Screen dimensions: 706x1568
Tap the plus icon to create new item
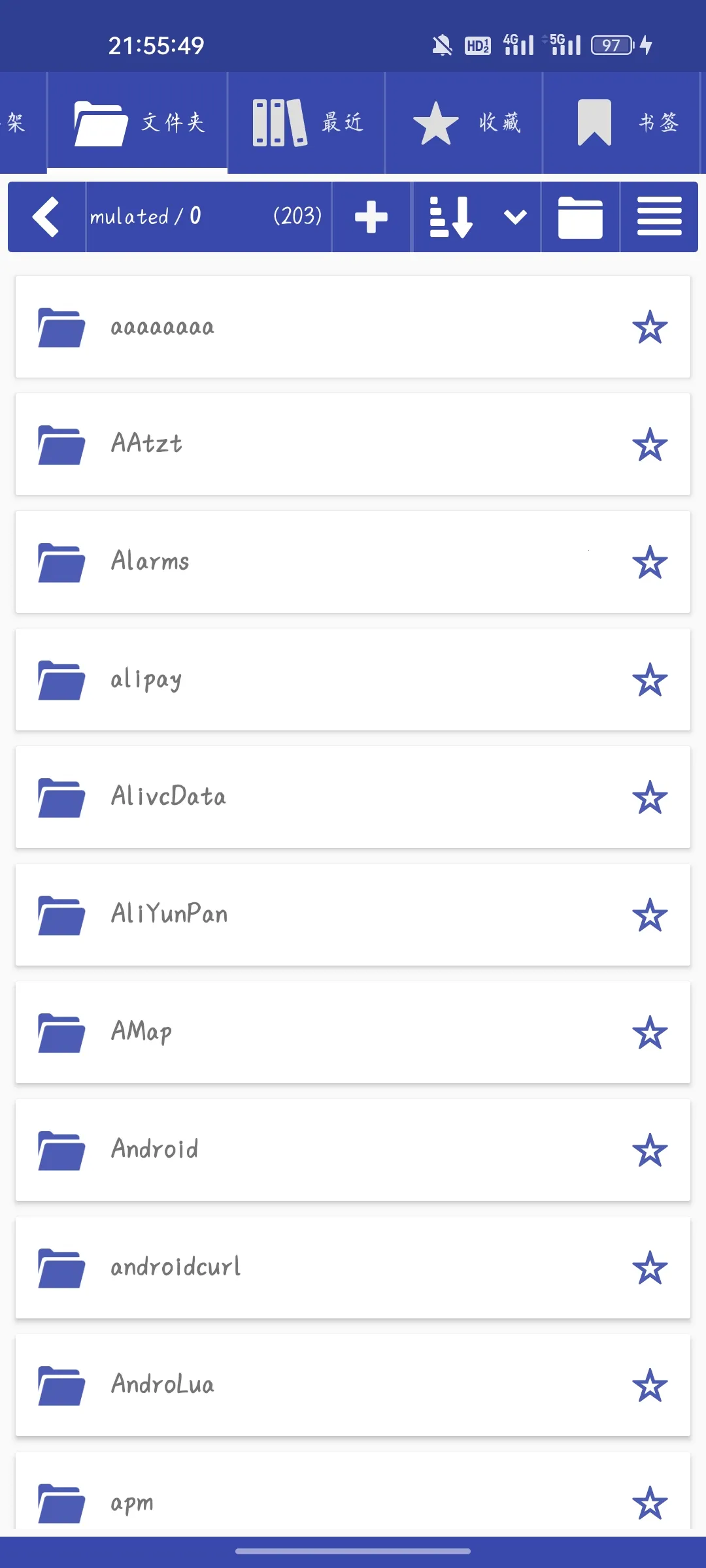pos(371,216)
